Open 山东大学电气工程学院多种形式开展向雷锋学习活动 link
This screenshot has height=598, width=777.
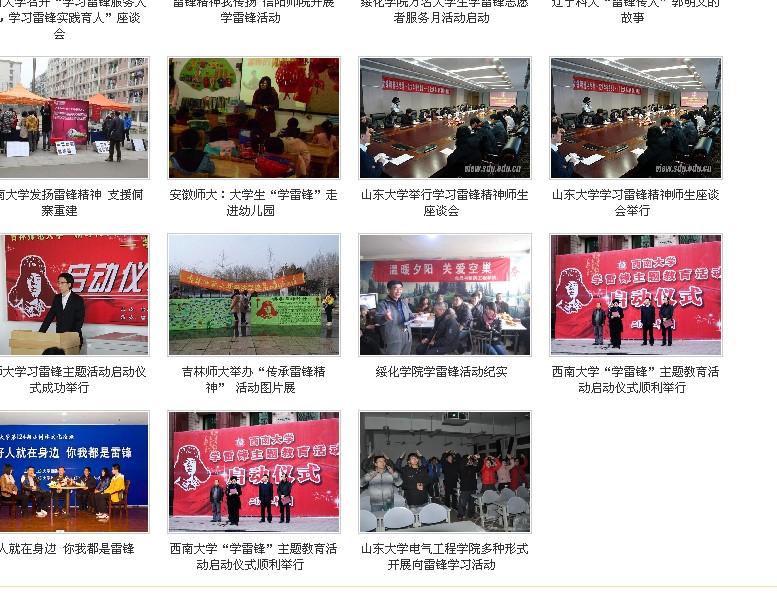click(x=445, y=557)
